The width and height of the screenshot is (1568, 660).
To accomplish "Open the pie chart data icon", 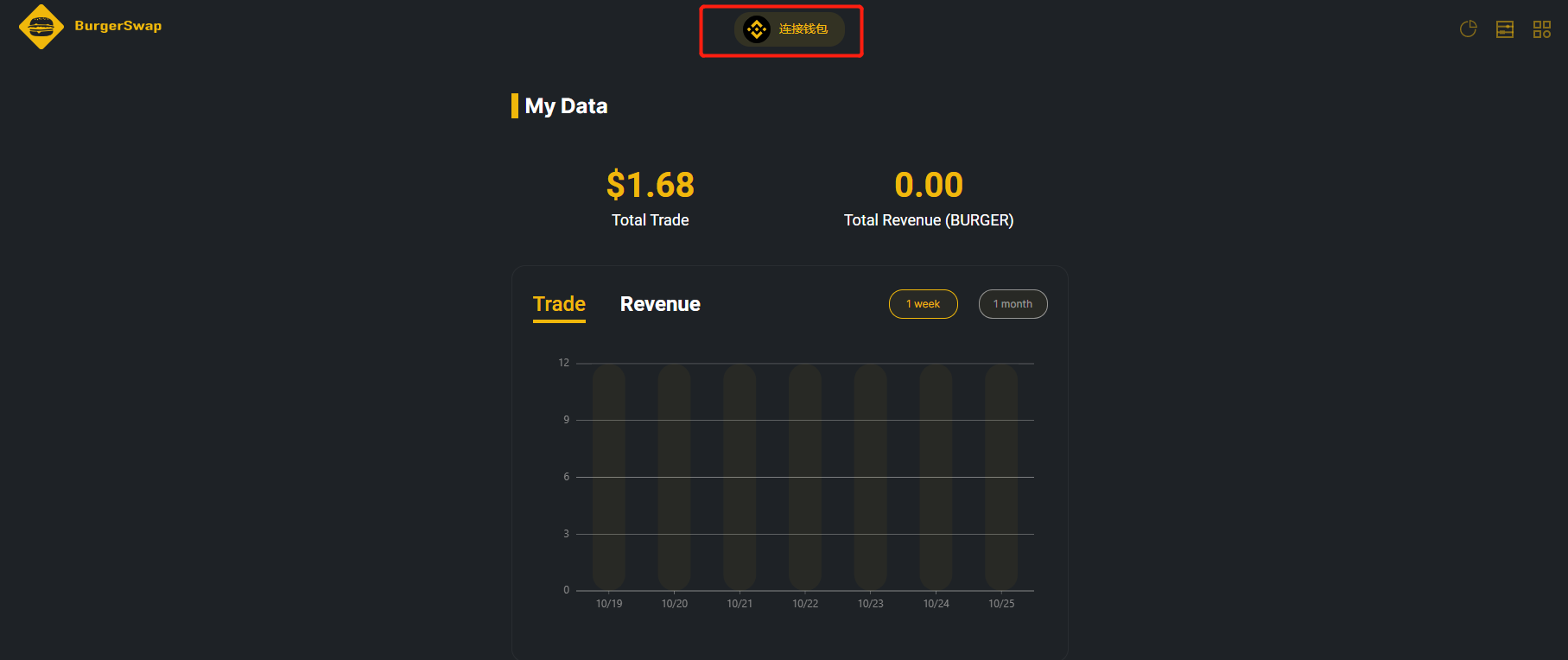I will pos(1468,29).
